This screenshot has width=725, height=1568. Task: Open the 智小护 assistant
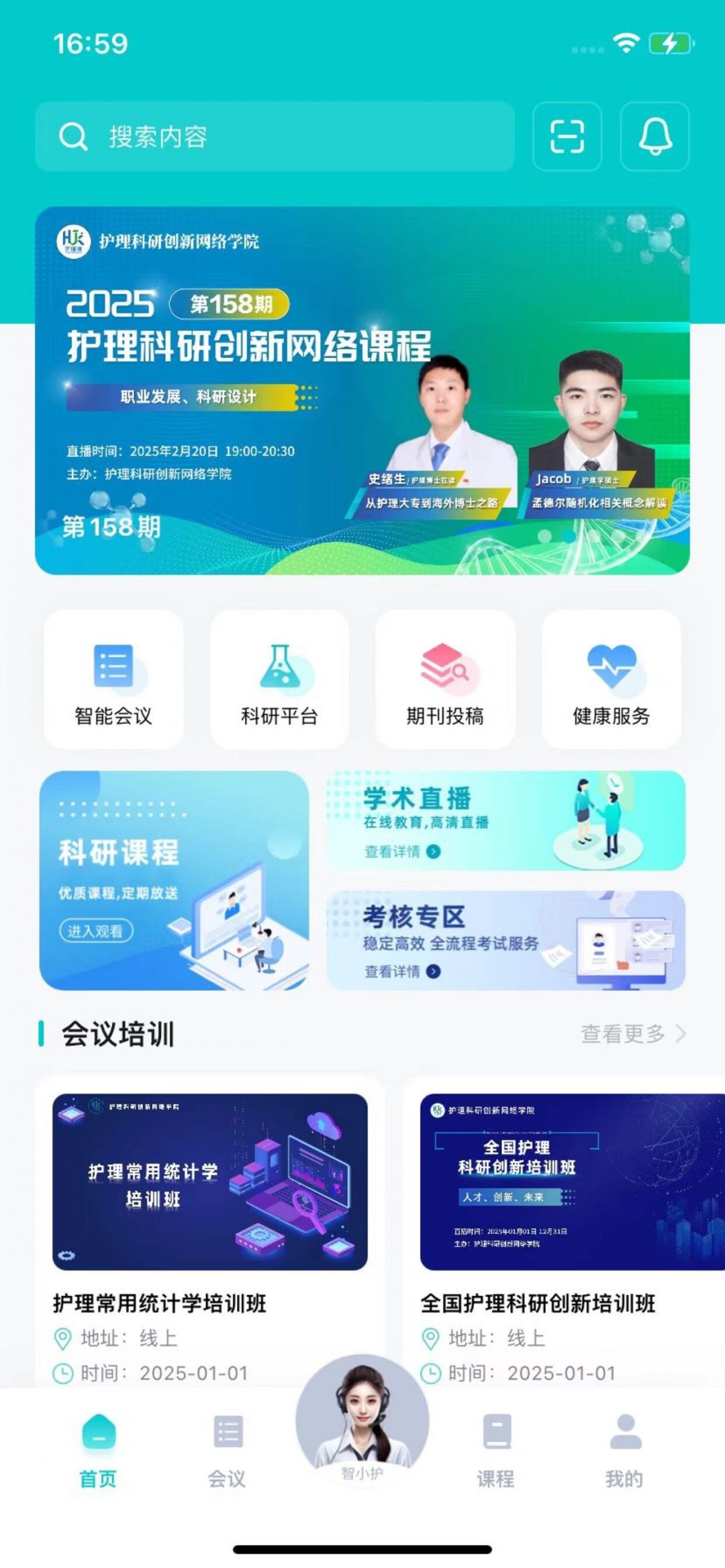362,1424
